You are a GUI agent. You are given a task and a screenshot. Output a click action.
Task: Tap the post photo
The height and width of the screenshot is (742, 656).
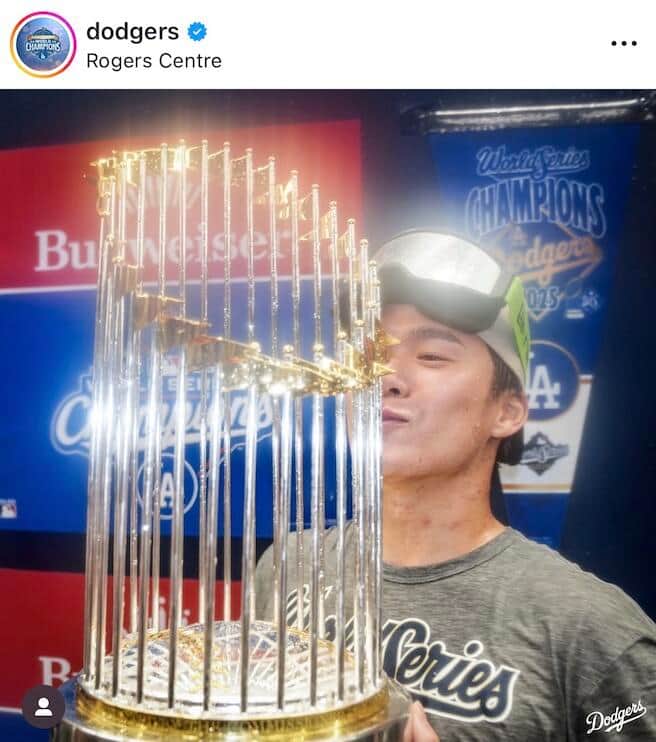pos(330,420)
